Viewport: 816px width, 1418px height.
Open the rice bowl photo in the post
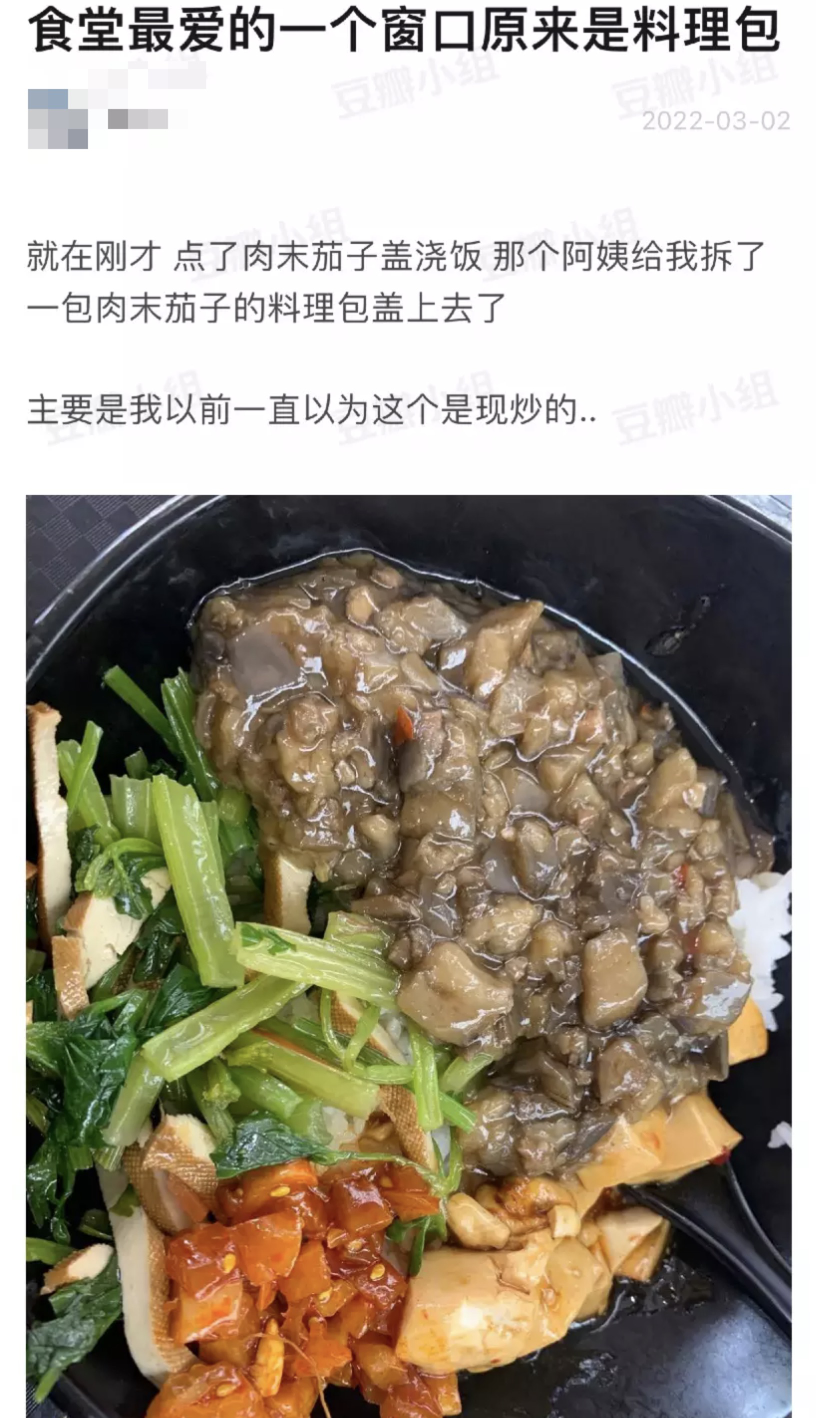408,955
